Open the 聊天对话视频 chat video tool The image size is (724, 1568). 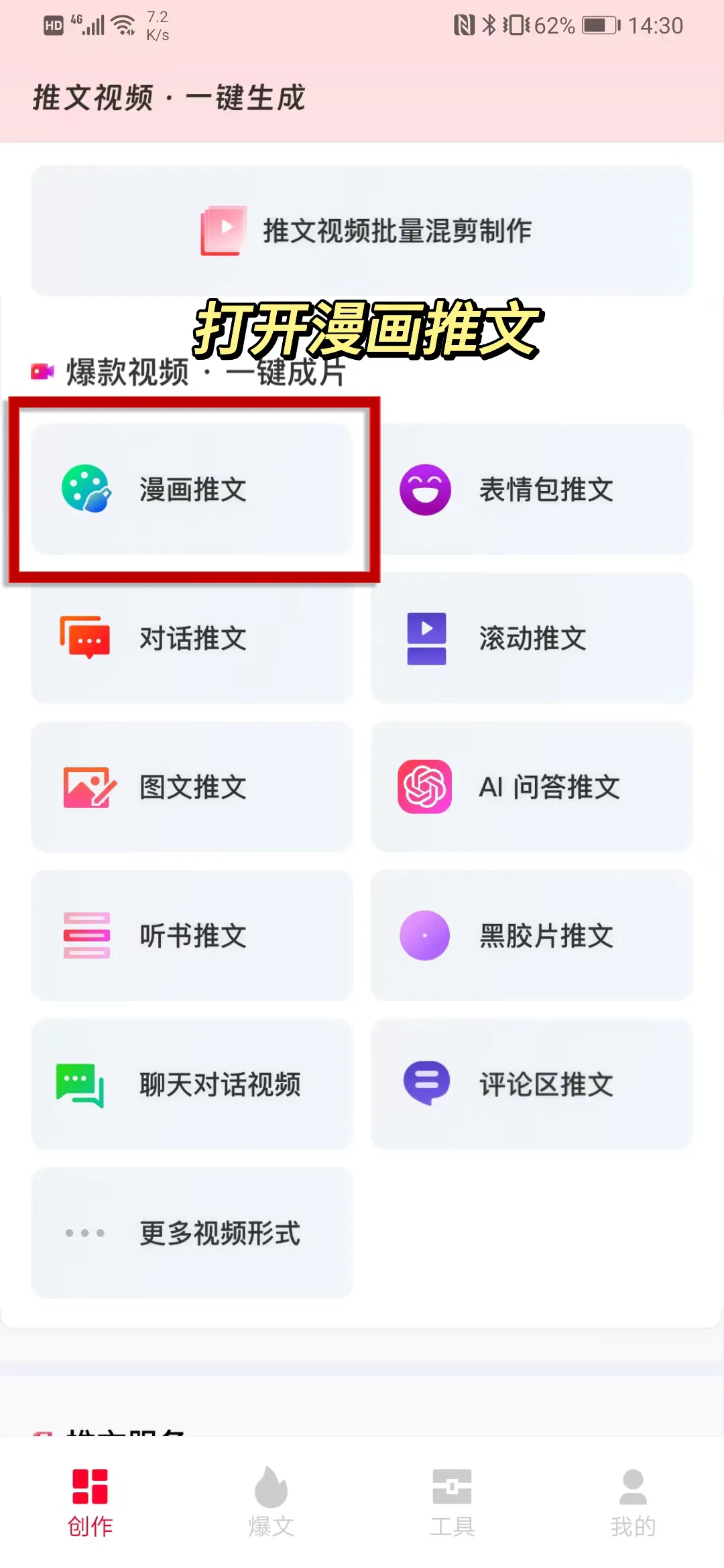(x=191, y=1085)
